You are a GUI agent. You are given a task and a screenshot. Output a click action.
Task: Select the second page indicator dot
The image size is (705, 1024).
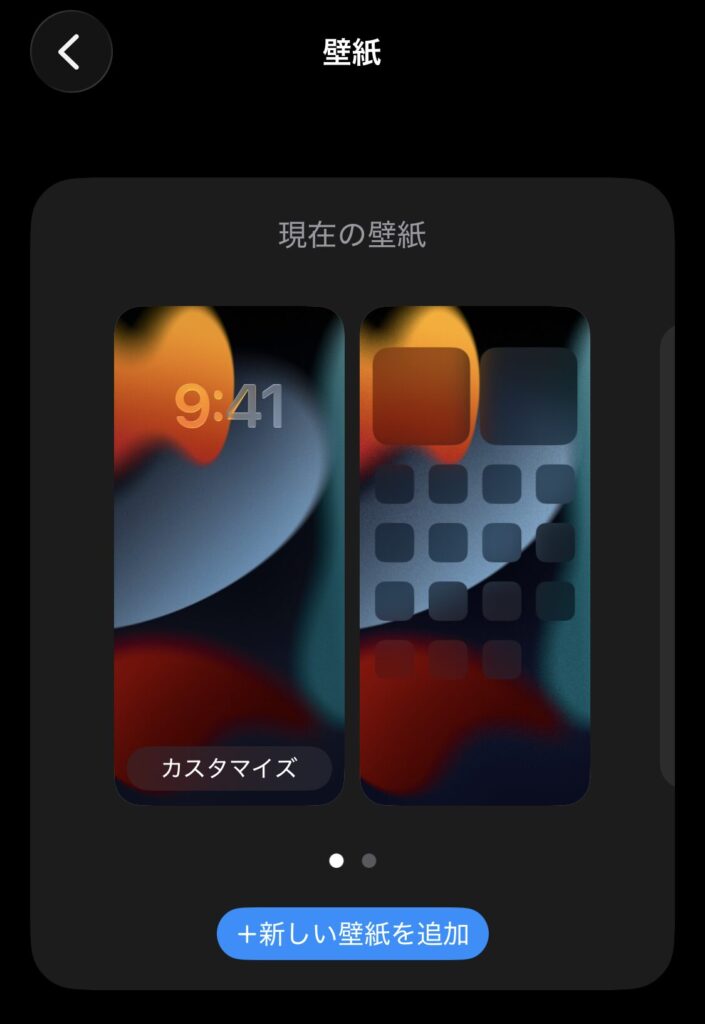369,860
